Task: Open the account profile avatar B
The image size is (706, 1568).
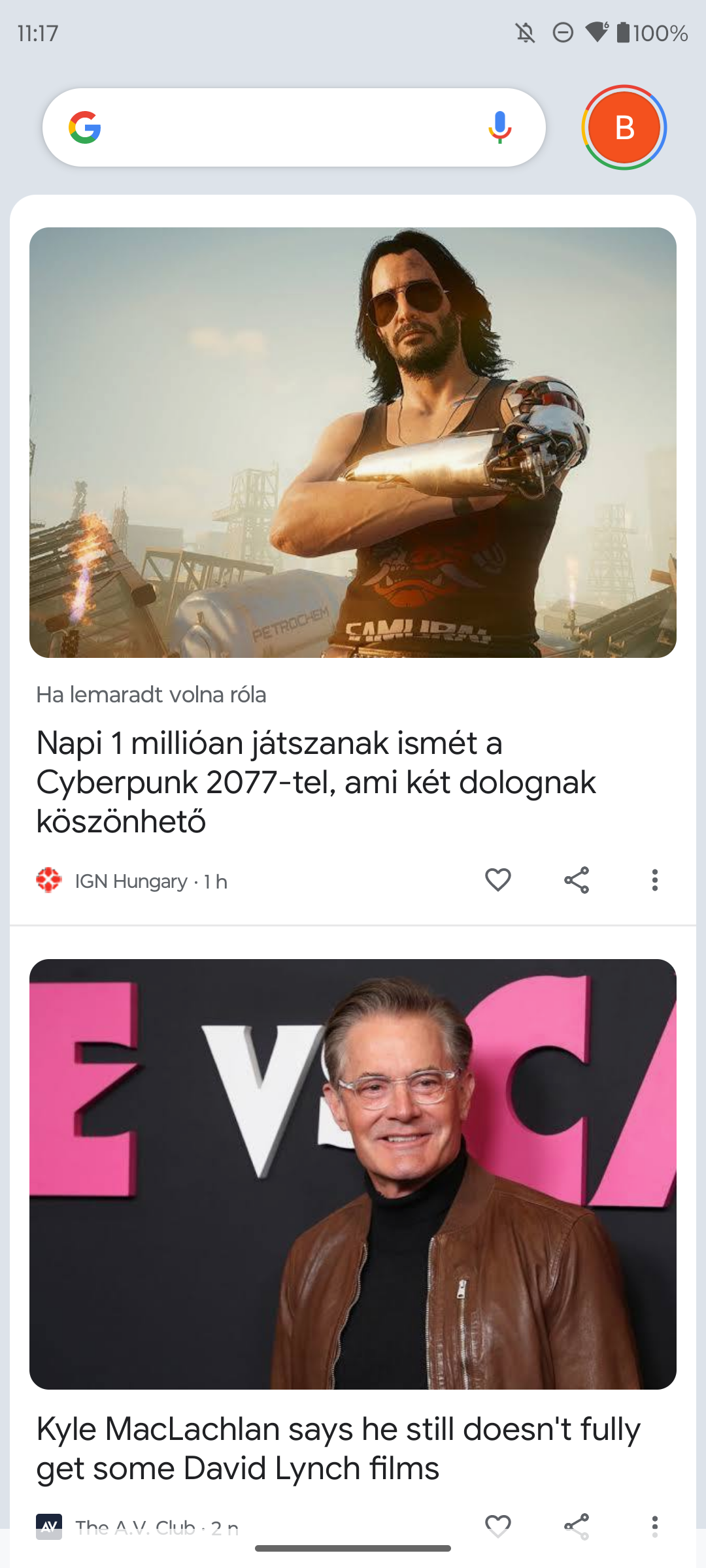Action: pyautogui.click(x=624, y=127)
